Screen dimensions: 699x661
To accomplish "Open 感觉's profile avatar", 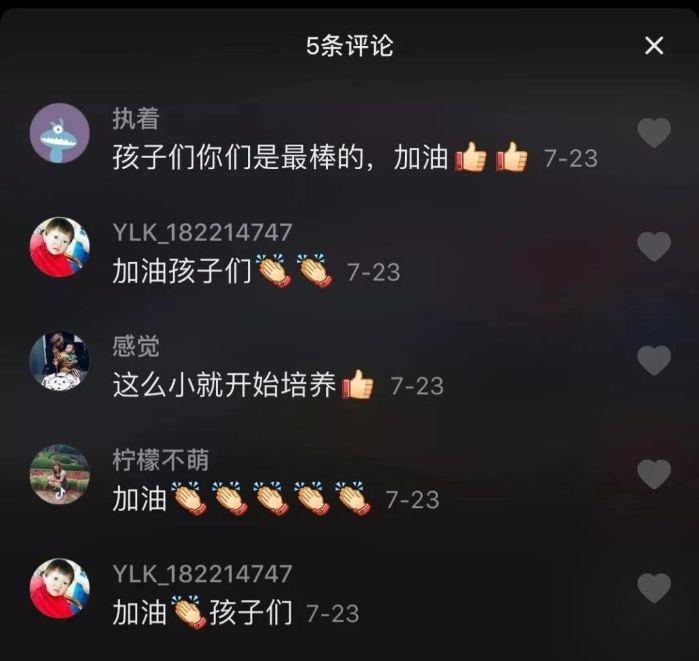I will tap(59, 361).
